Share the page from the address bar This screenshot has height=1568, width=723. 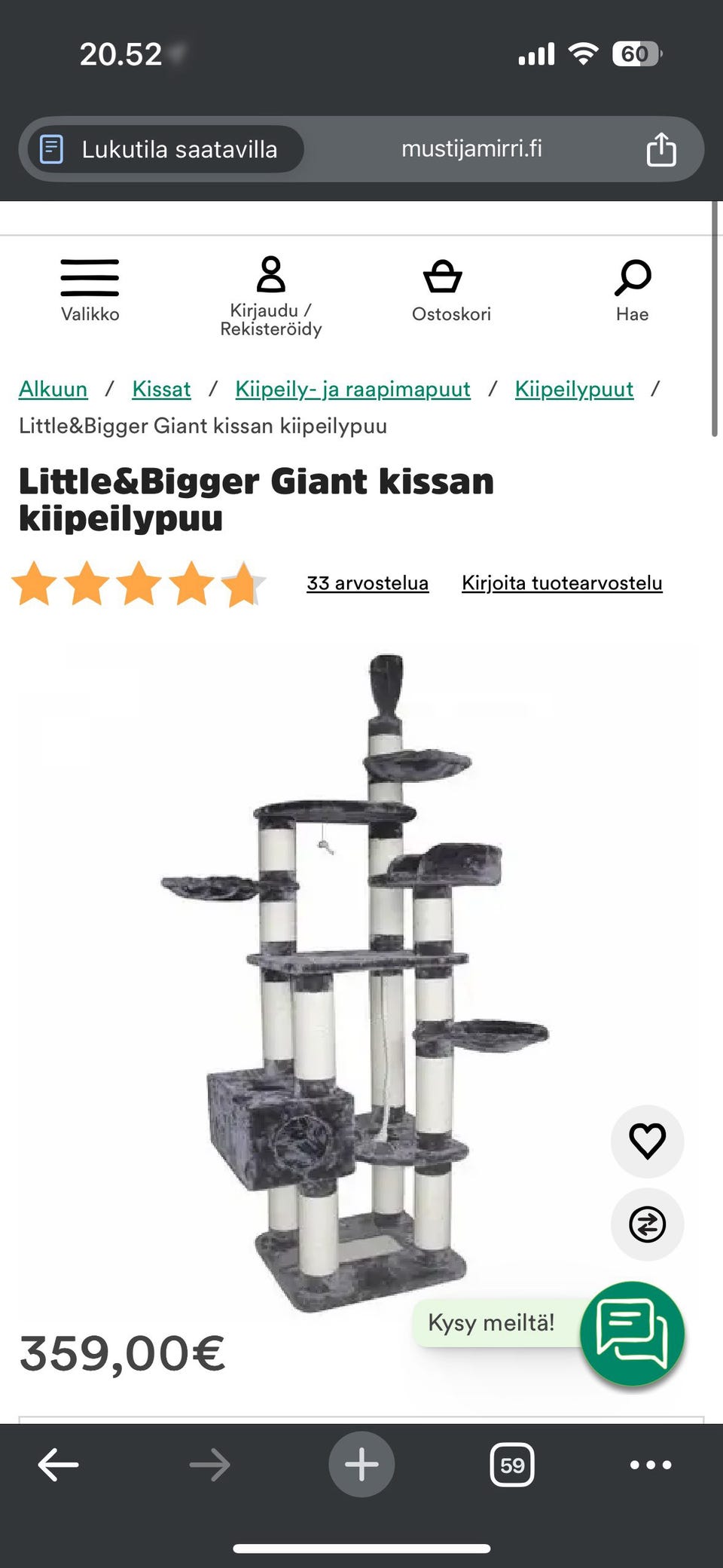point(660,149)
